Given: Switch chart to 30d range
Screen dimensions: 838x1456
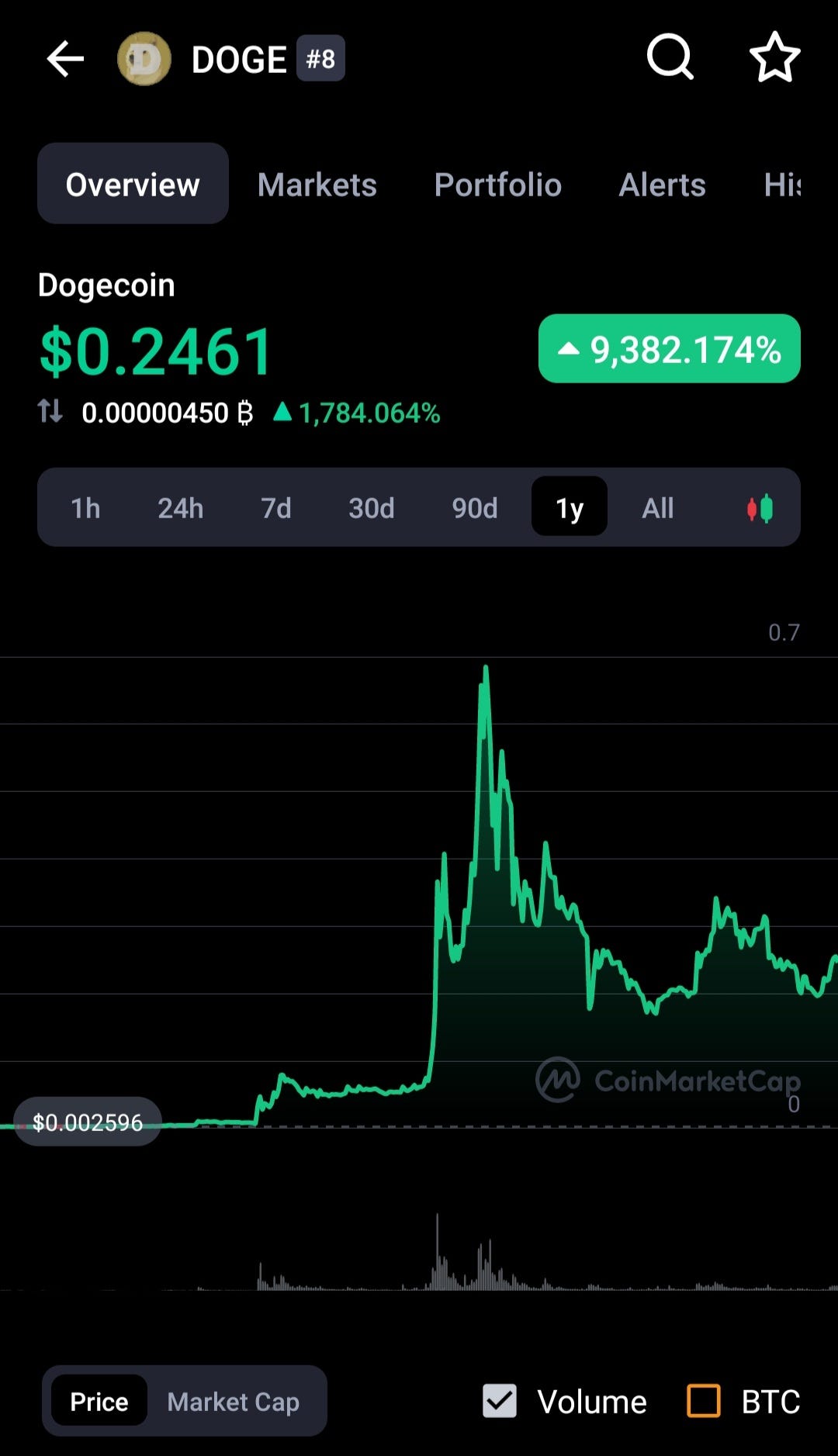Looking at the screenshot, I should click(x=371, y=508).
